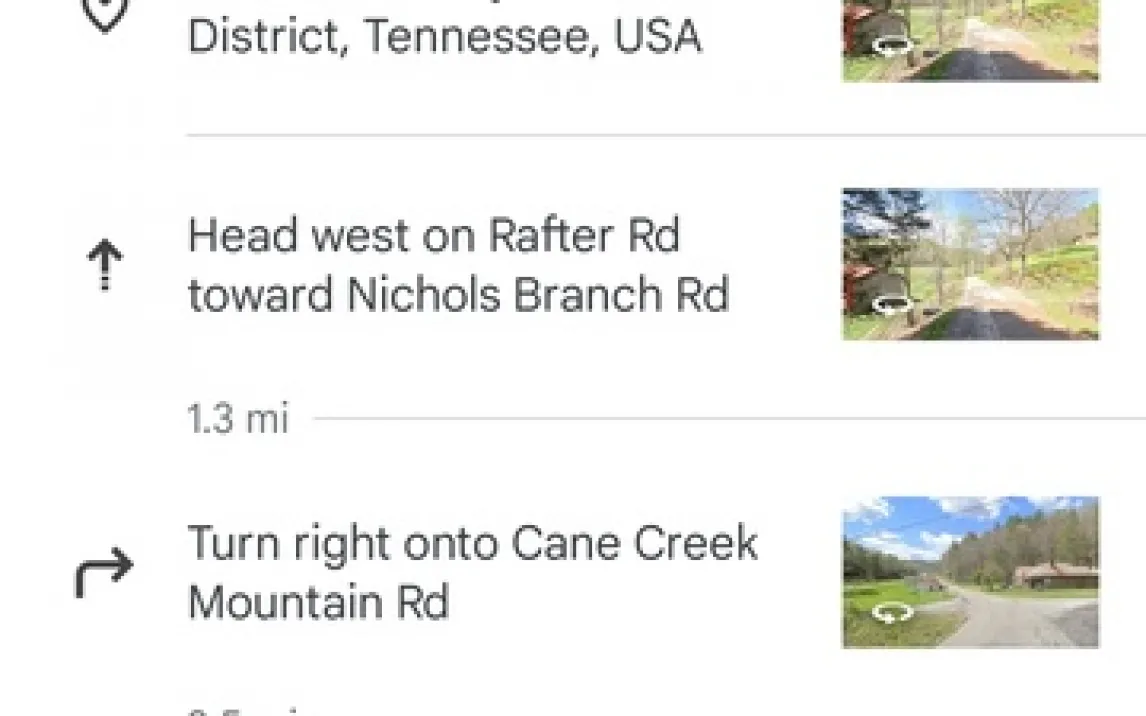The image size is (1146, 716).
Task: Select the Head west on Rafter Rd step
Action: [458, 265]
